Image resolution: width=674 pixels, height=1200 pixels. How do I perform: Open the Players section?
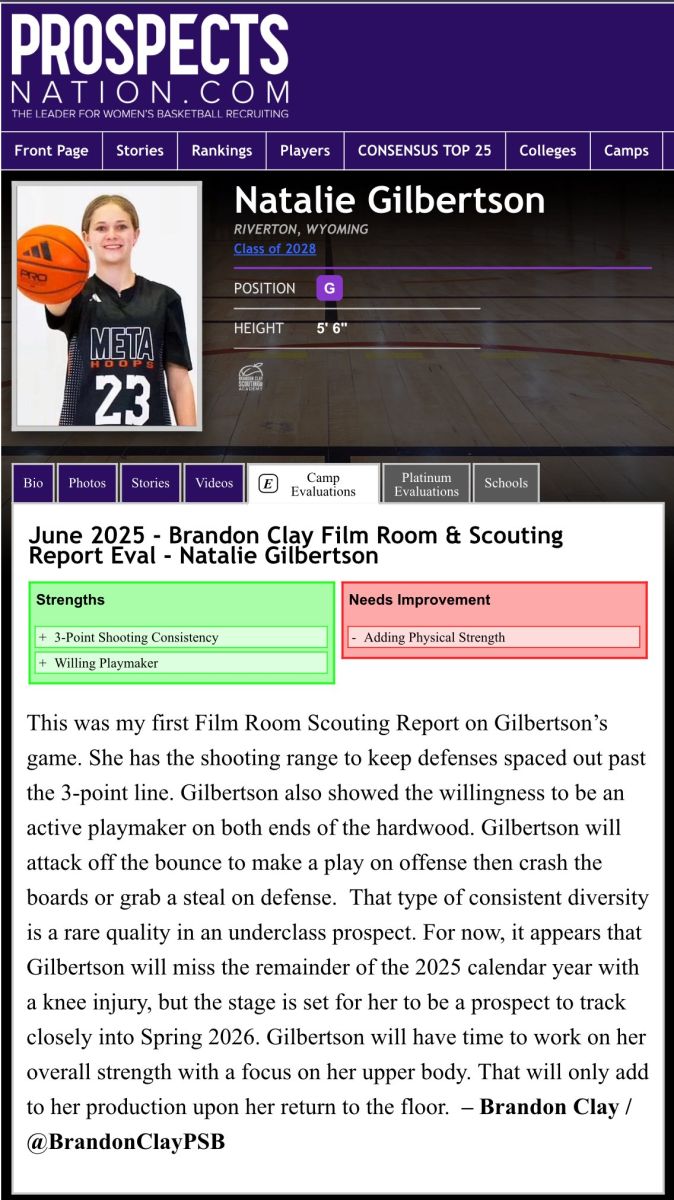pos(305,151)
